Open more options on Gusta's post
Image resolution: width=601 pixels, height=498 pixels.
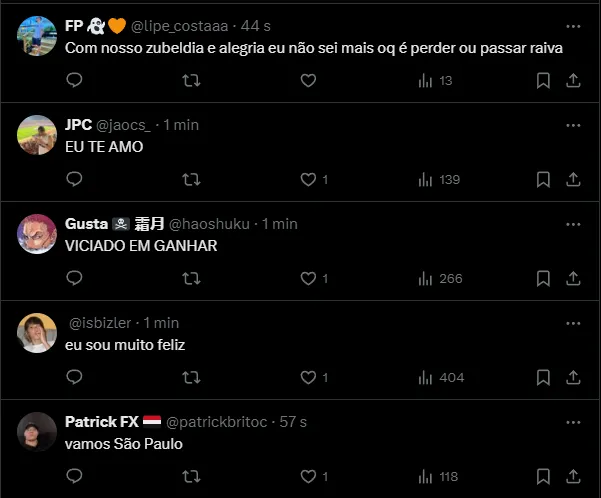(x=573, y=224)
